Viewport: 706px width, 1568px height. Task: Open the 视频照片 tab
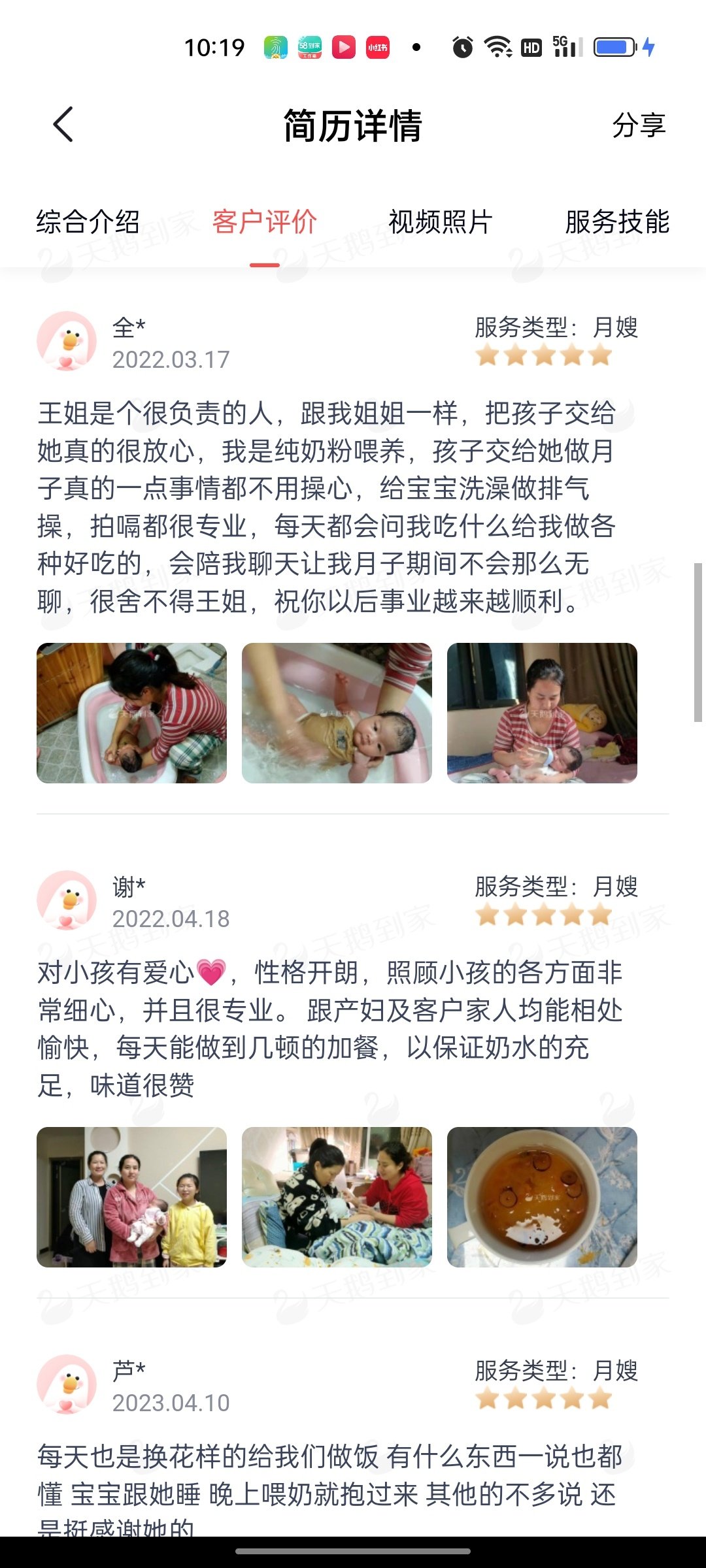[x=441, y=222]
